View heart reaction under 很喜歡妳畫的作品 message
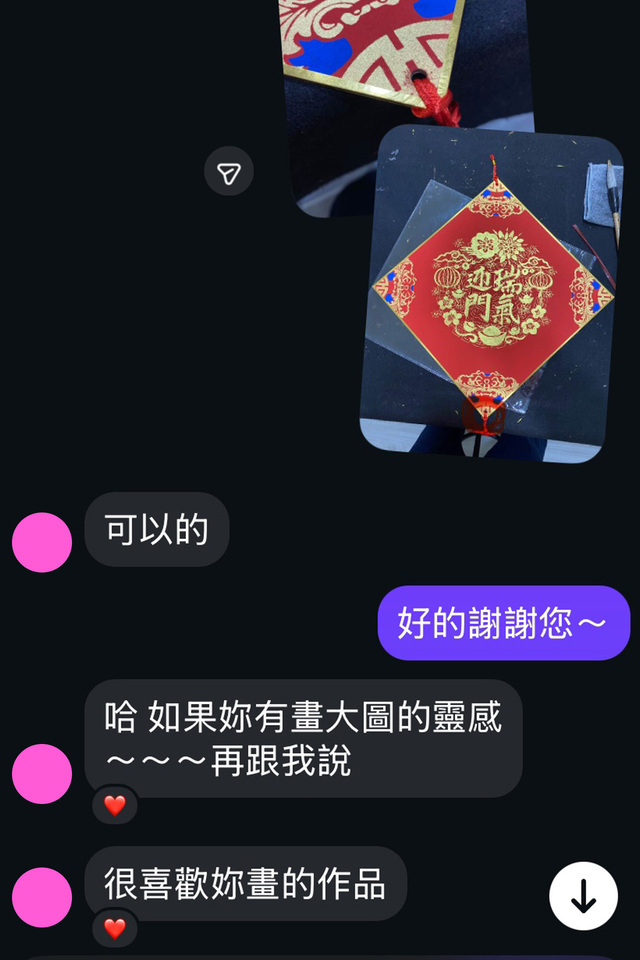Viewport: 640px width, 960px height. point(115,928)
